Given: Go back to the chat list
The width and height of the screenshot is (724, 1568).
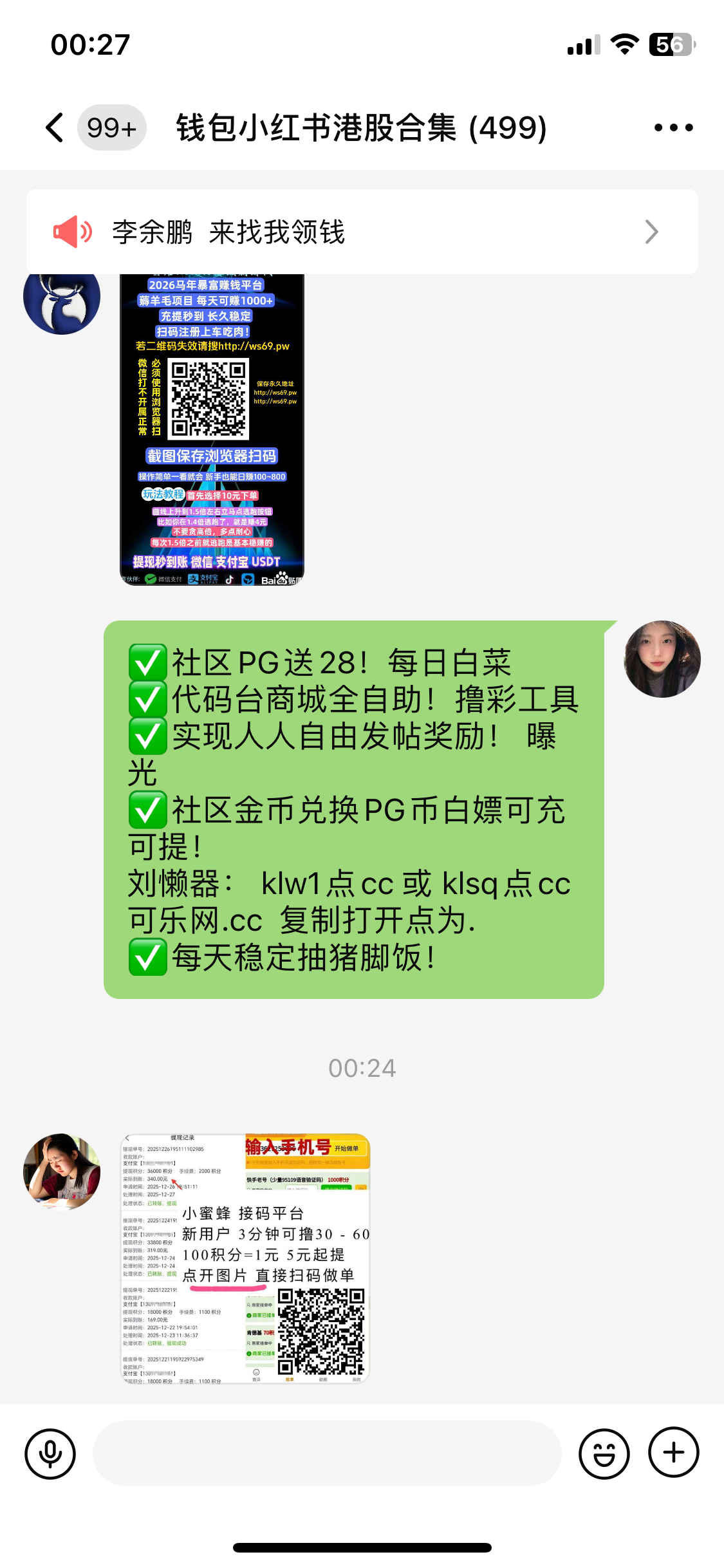Looking at the screenshot, I should (55, 127).
